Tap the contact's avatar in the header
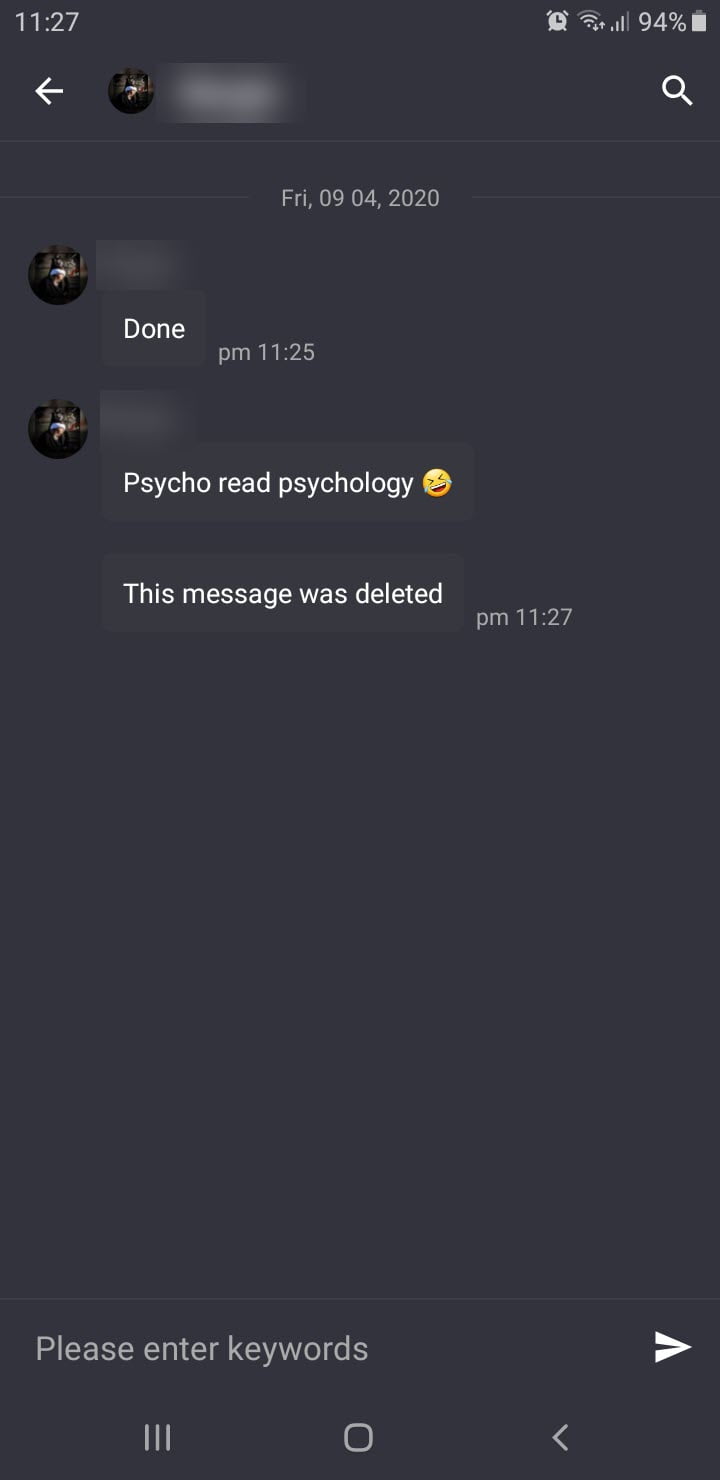 point(131,91)
